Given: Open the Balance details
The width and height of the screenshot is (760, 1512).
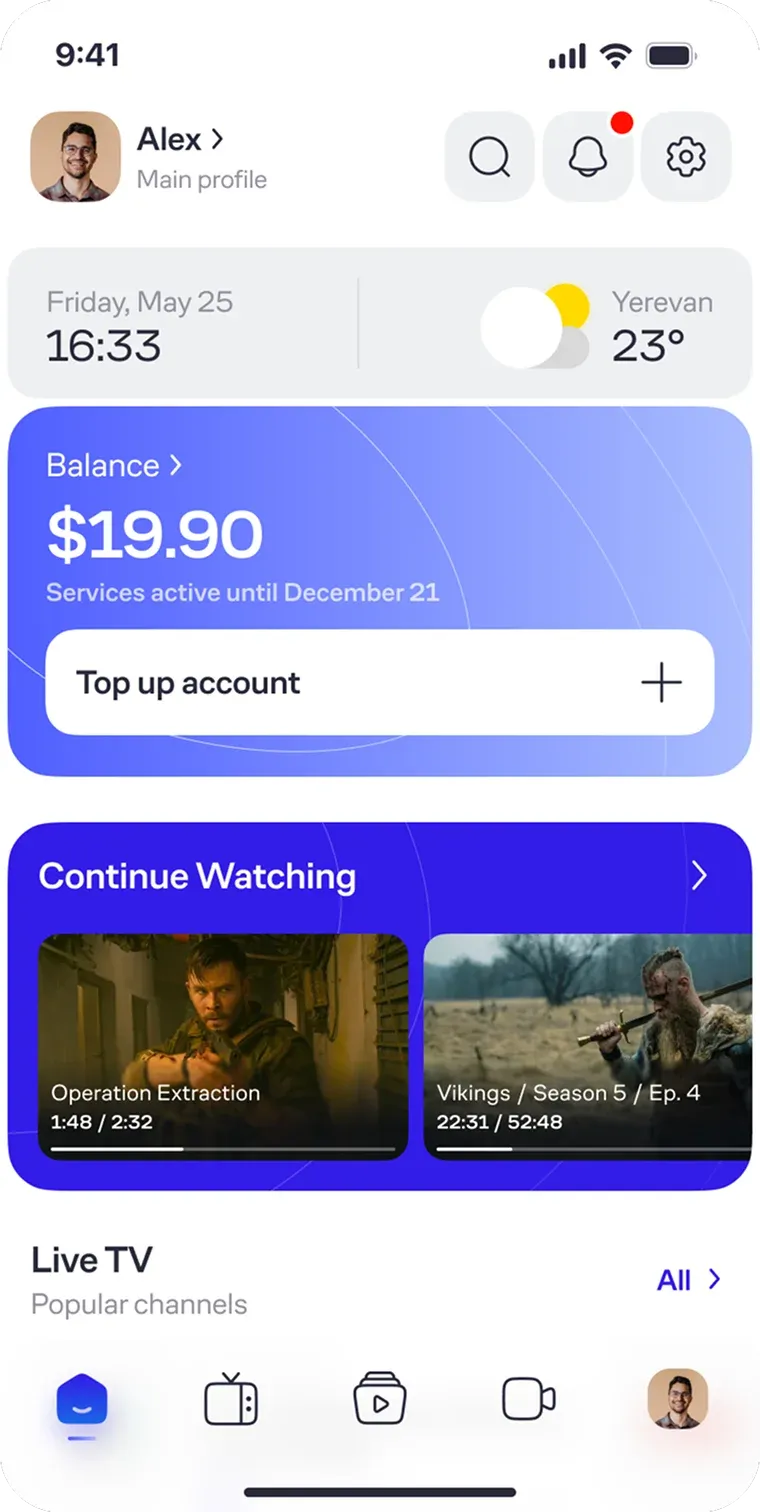Looking at the screenshot, I should [x=115, y=465].
